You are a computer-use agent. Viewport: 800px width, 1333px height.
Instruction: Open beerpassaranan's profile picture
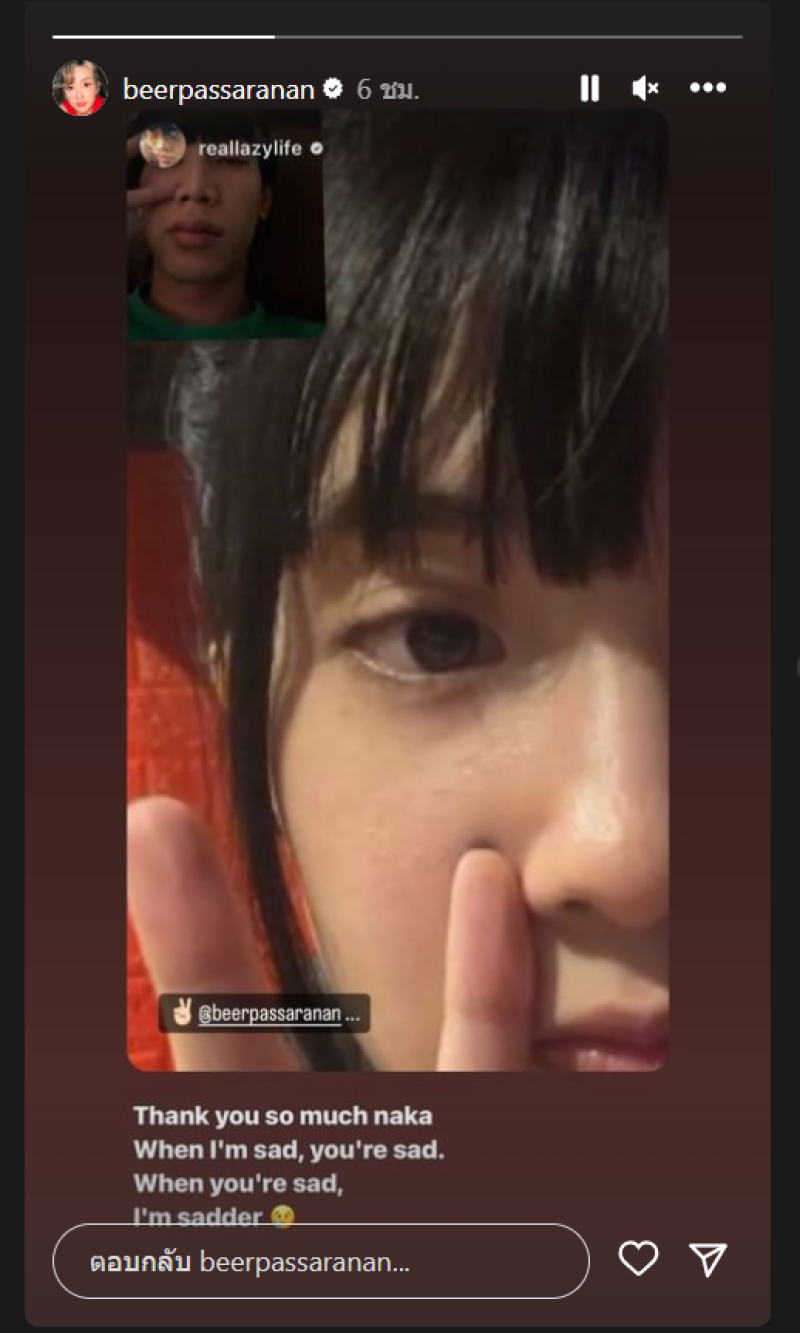[80, 88]
